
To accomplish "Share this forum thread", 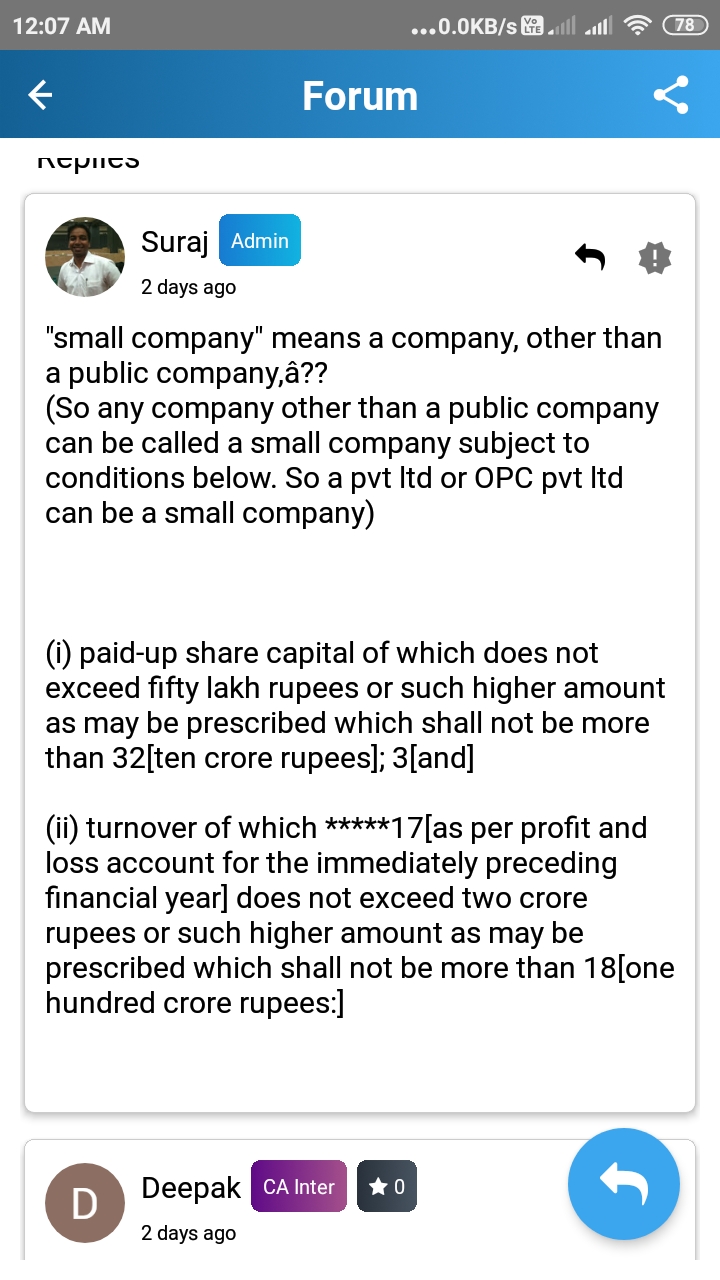I will (671, 95).
